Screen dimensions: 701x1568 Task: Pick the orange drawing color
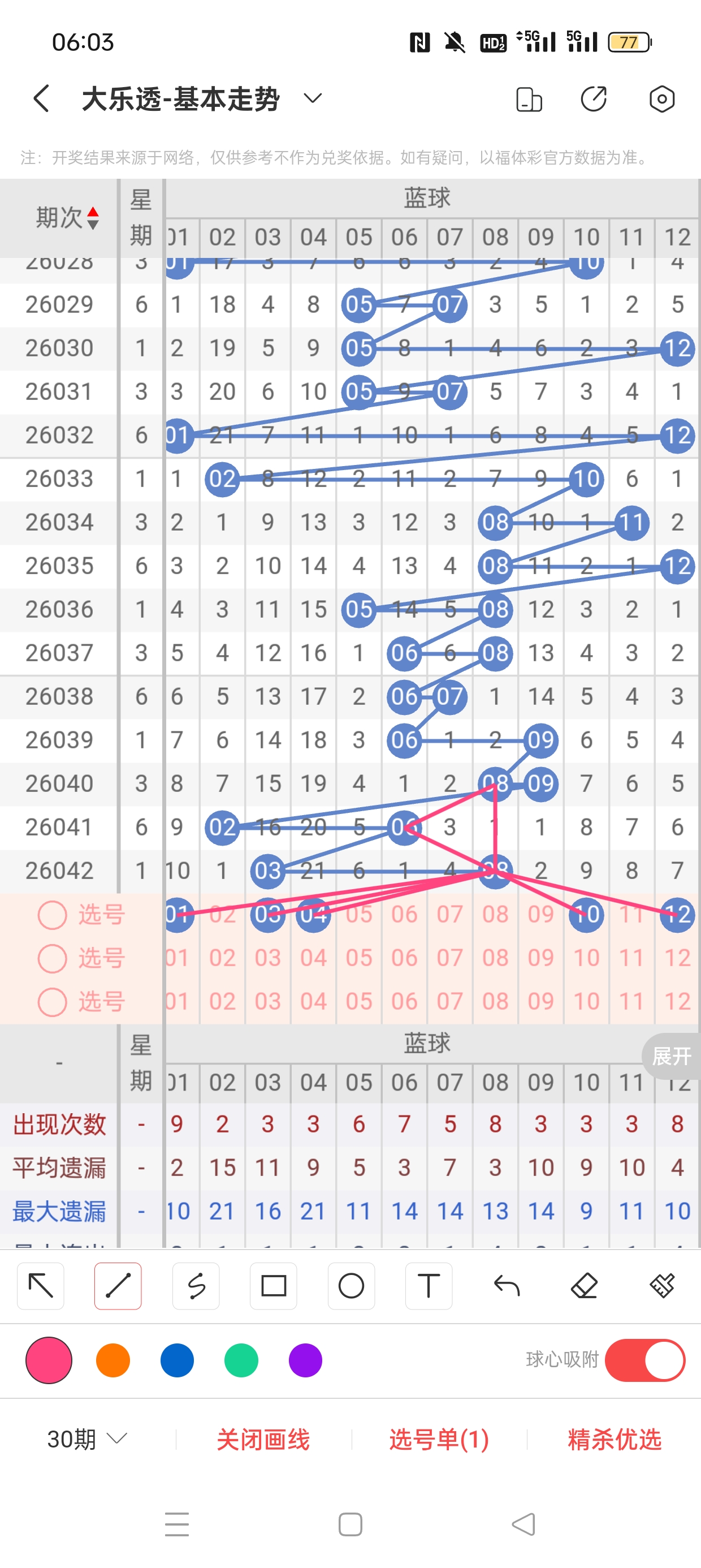pos(113,1360)
